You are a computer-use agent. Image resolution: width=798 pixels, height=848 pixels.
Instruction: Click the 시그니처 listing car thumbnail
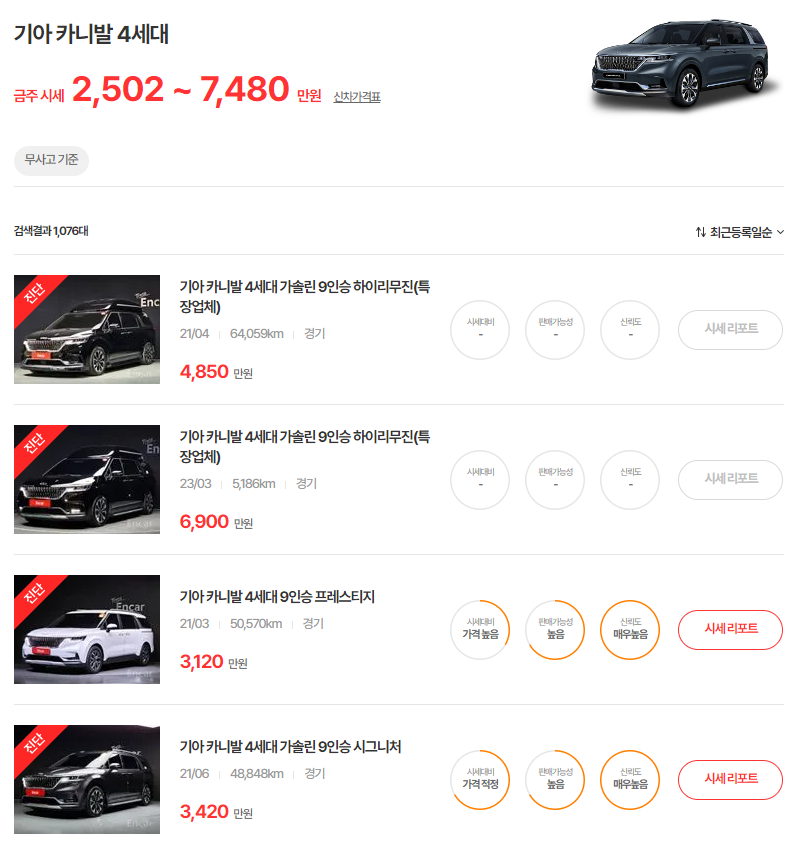[x=86, y=780]
